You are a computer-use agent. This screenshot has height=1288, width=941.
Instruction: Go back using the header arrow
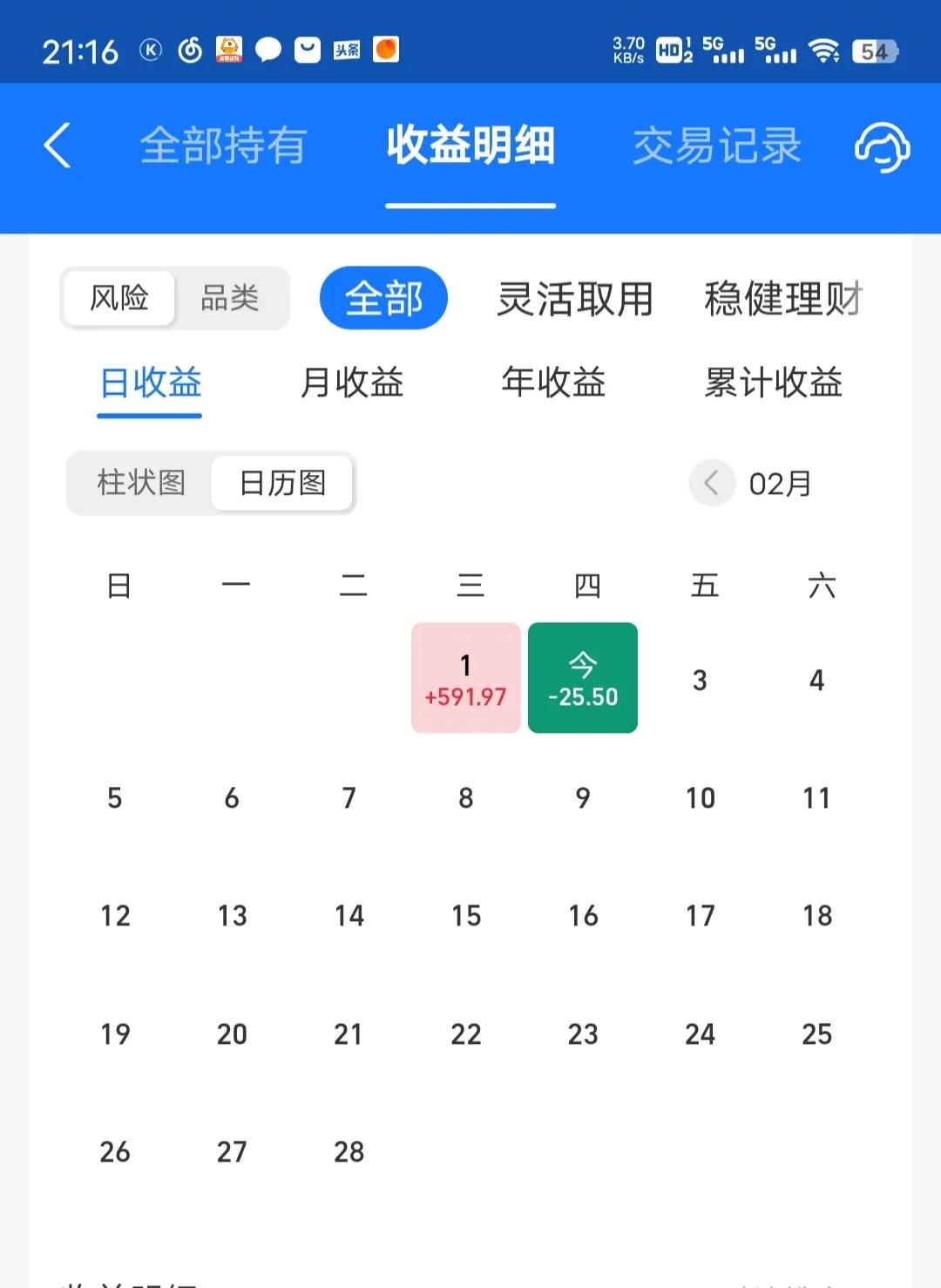pyautogui.click(x=58, y=145)
